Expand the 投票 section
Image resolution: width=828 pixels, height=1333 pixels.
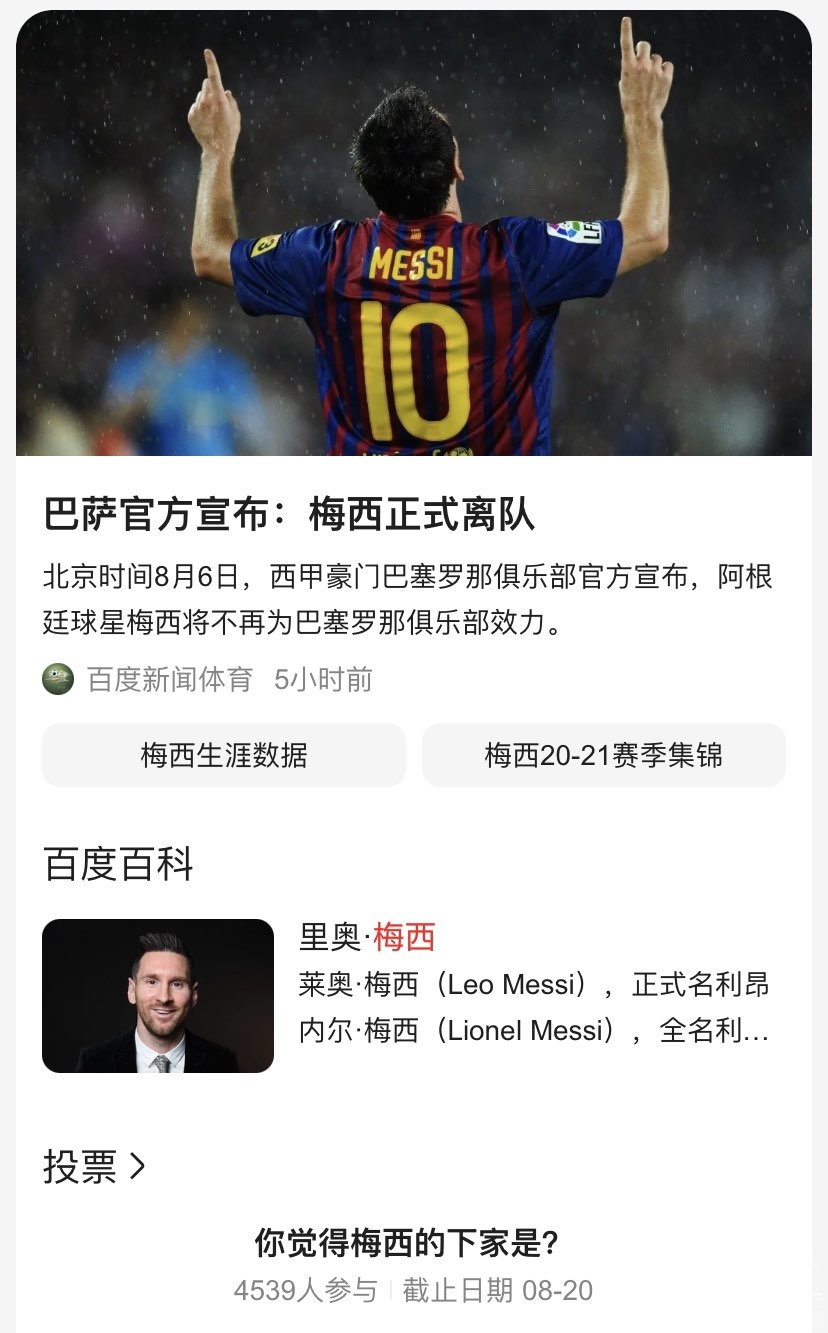point(95,1166)
